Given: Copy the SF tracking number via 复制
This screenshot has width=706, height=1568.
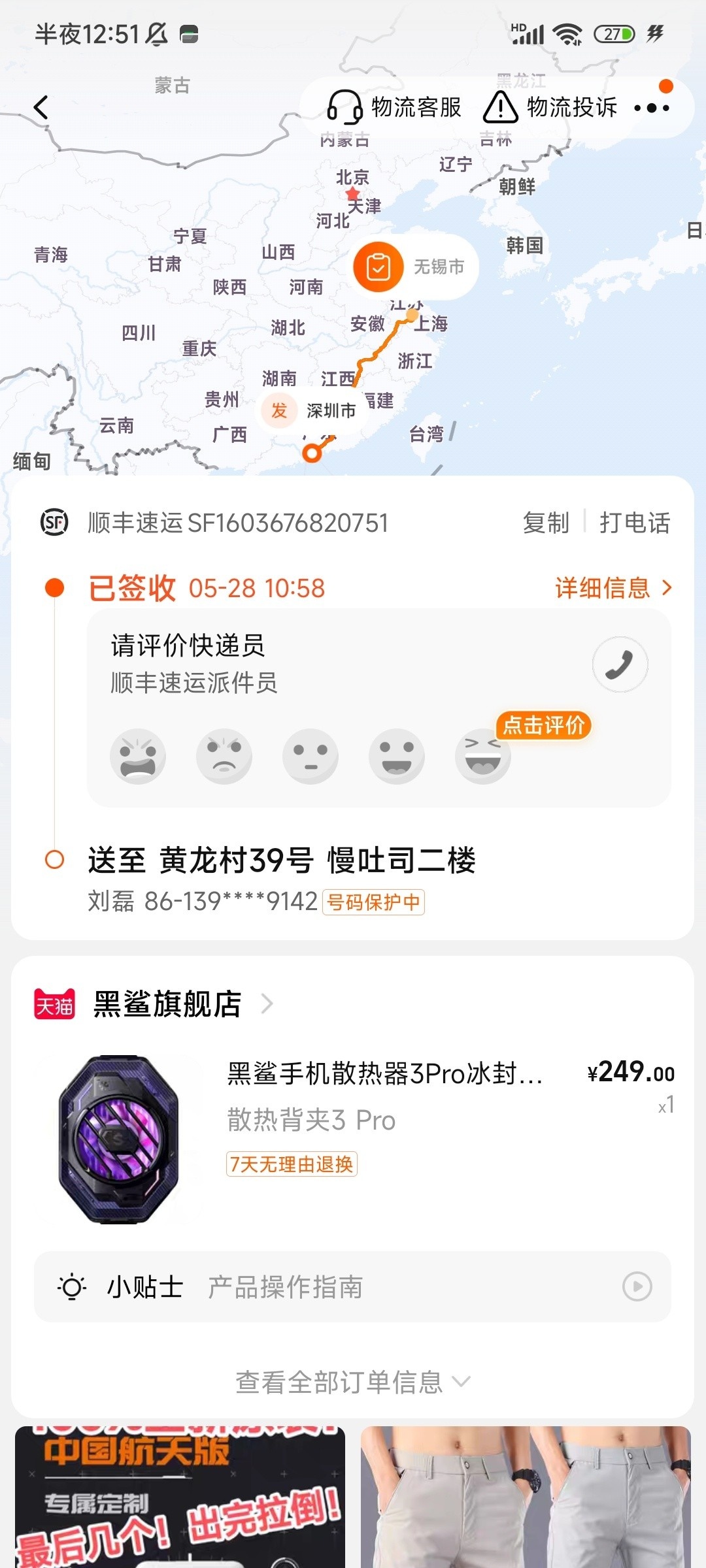Looking at the screenshot, I should pos(545,523).
